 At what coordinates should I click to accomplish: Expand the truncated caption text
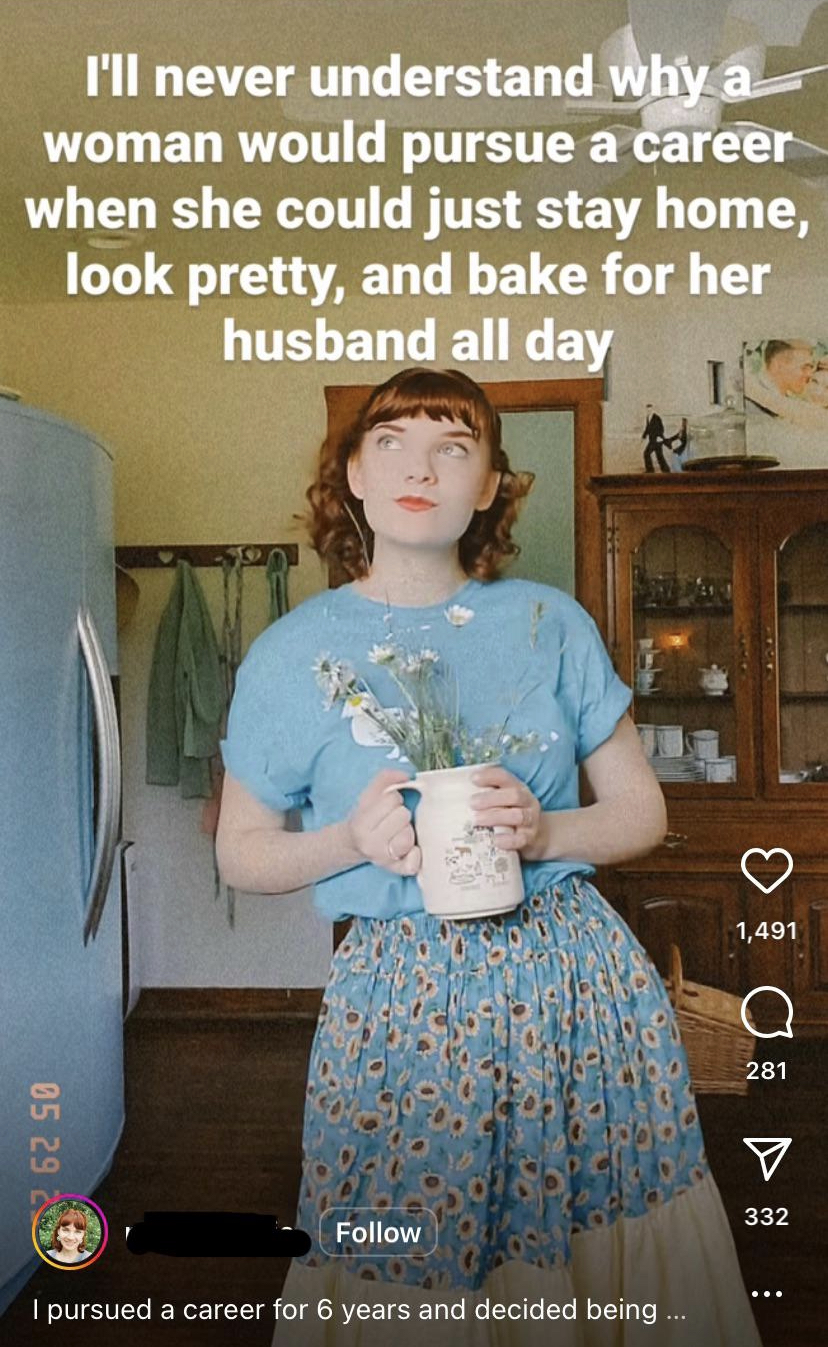click(359, 1309)
